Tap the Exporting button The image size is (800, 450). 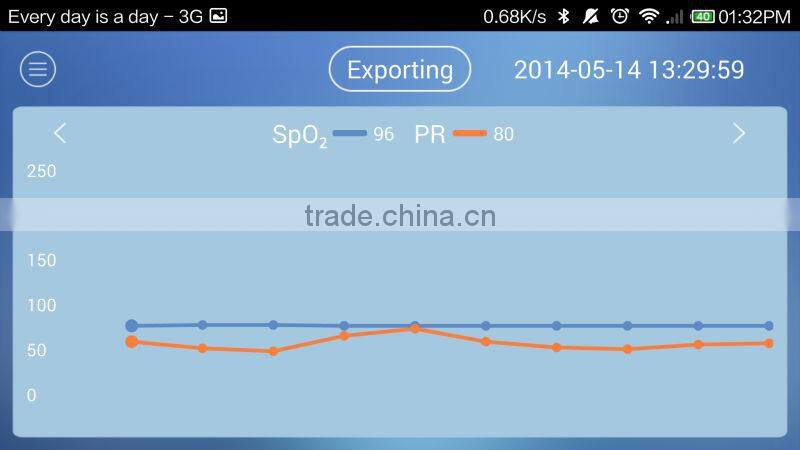tap(400, 70)
